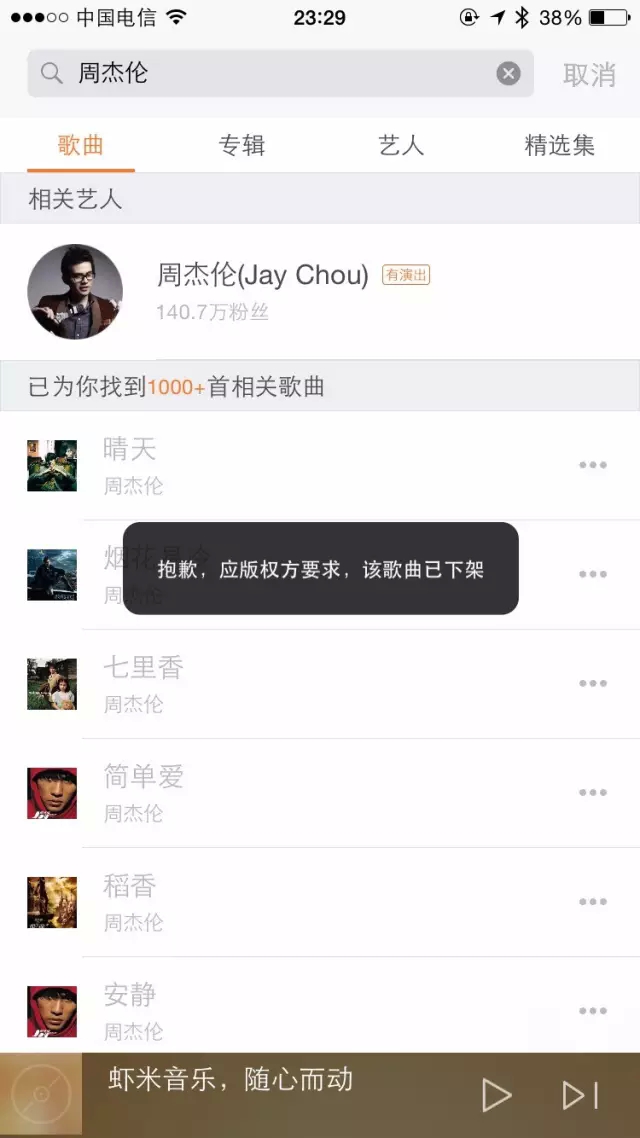Switch to the 艺人 tab
This screenshot has height=1138, width=640.
[x=401, y=145]
